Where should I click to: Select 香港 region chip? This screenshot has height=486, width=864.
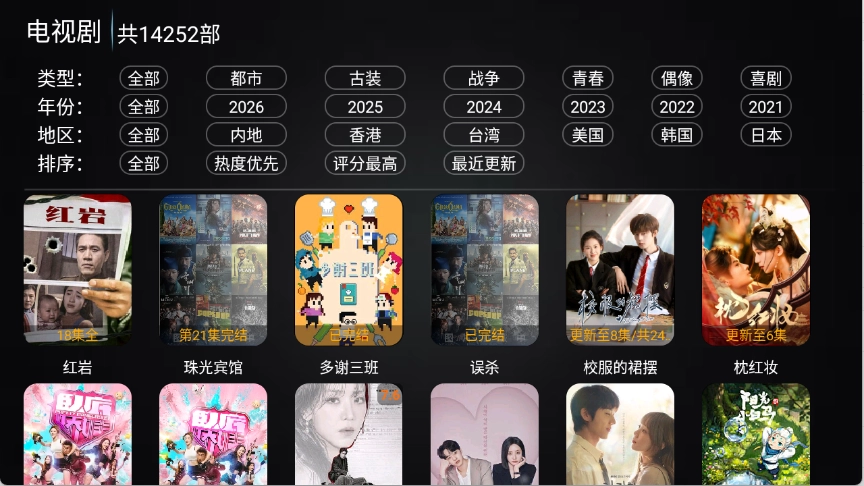click(x=365, y=135)
